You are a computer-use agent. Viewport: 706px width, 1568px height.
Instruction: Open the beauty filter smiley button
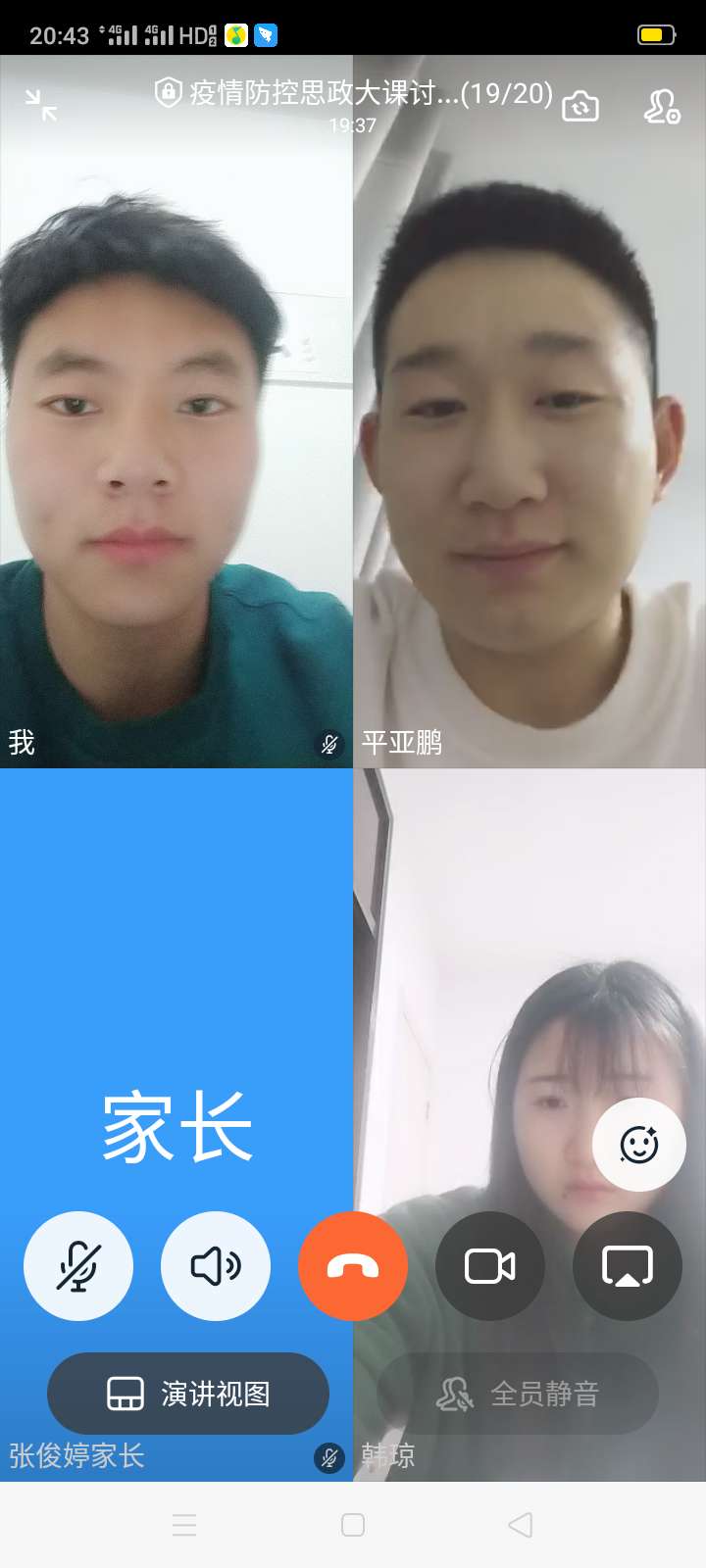coord(639,1145)
